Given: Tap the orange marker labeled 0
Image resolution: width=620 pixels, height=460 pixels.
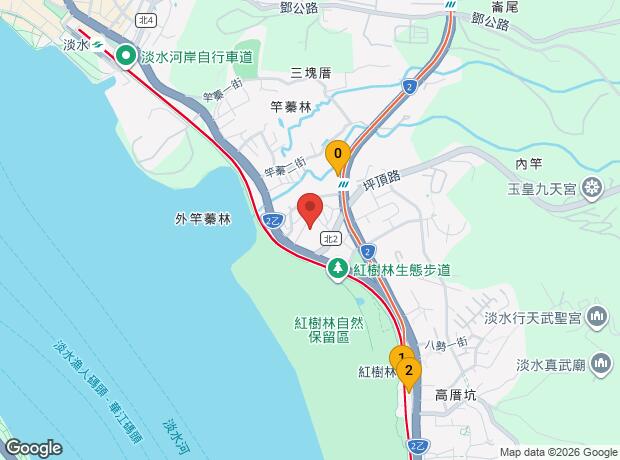Looking at the screenshot, I should [338, 157].
